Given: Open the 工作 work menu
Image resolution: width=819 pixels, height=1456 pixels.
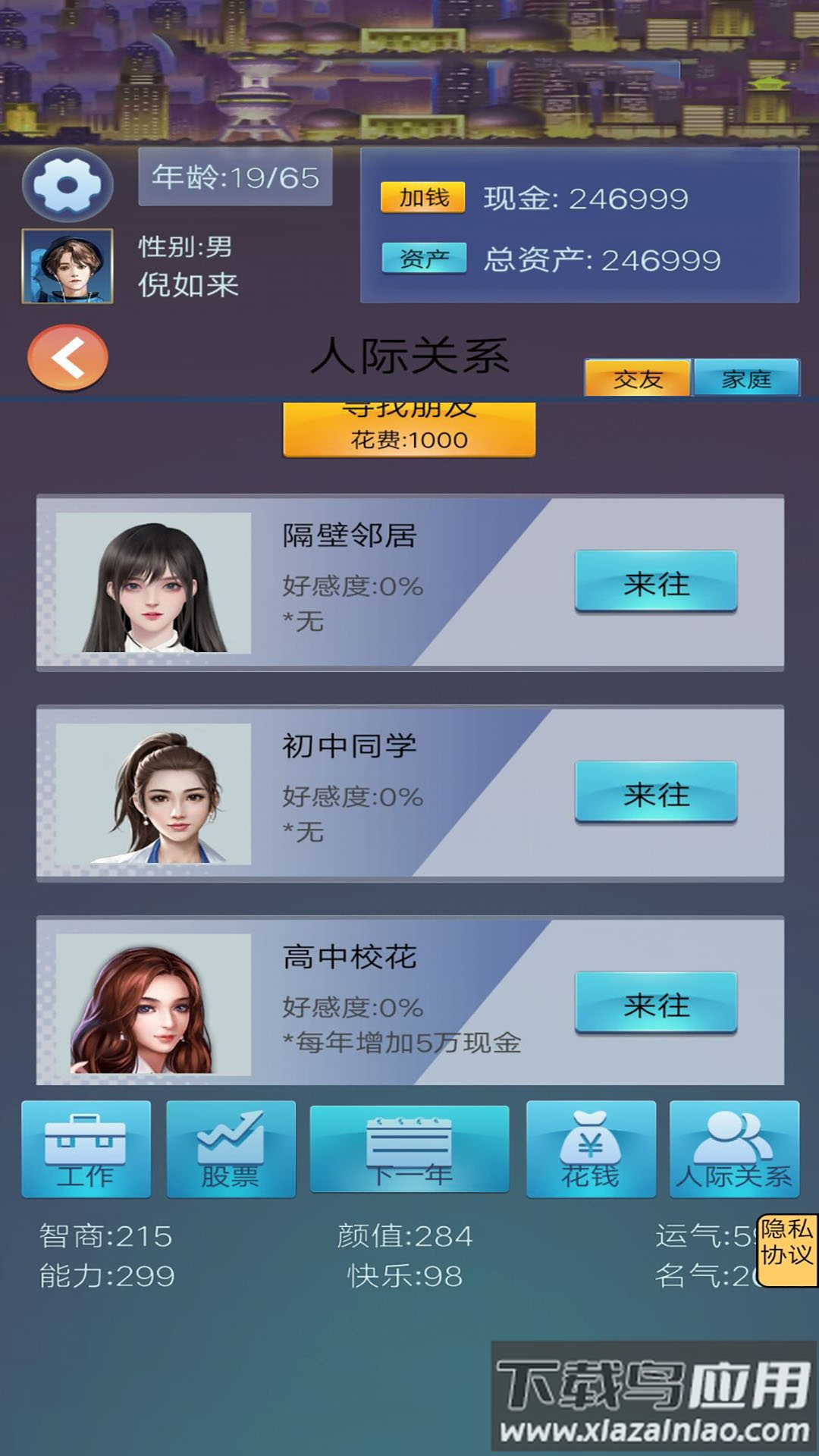Looking at the screenshot, I should 86,1150.
